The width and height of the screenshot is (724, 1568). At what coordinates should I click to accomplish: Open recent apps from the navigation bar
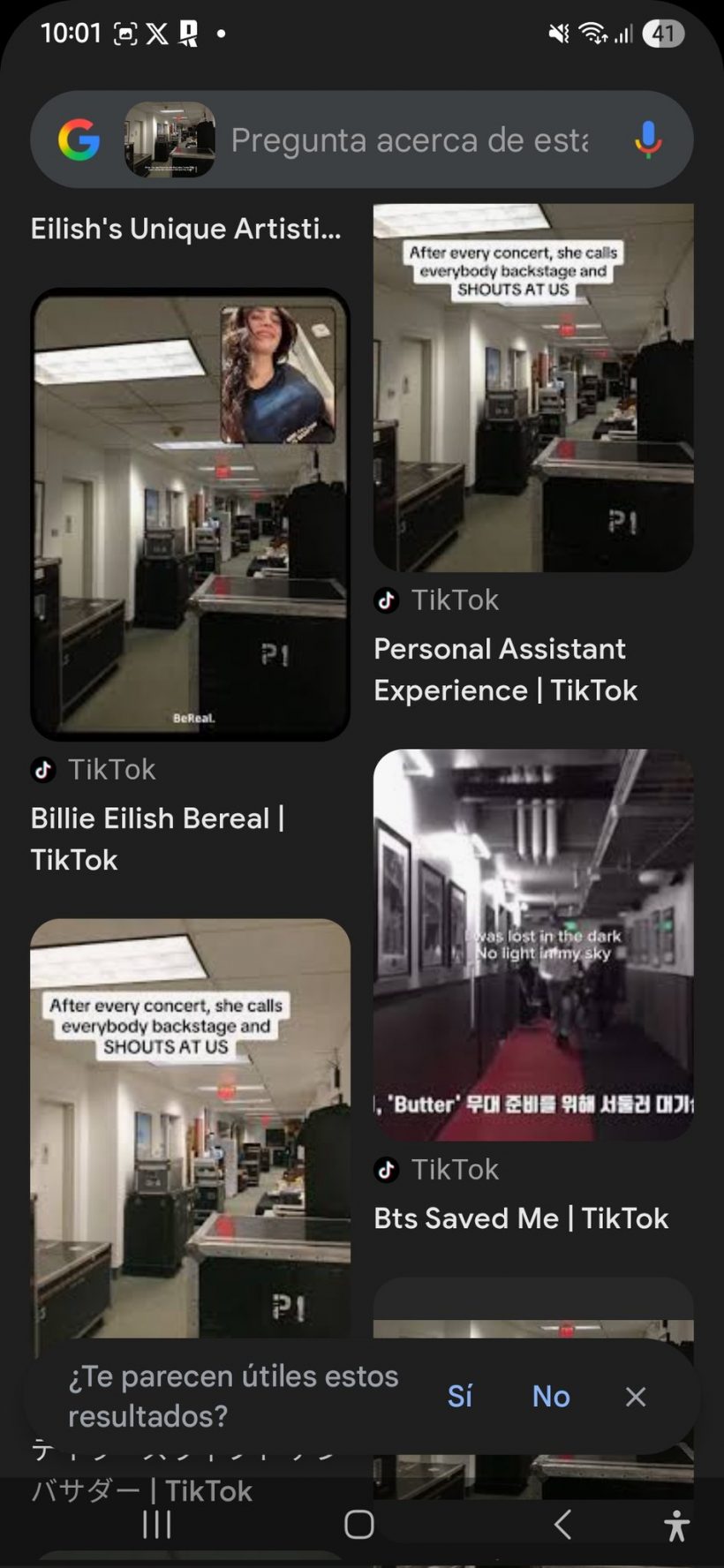tap(157, 1524)
